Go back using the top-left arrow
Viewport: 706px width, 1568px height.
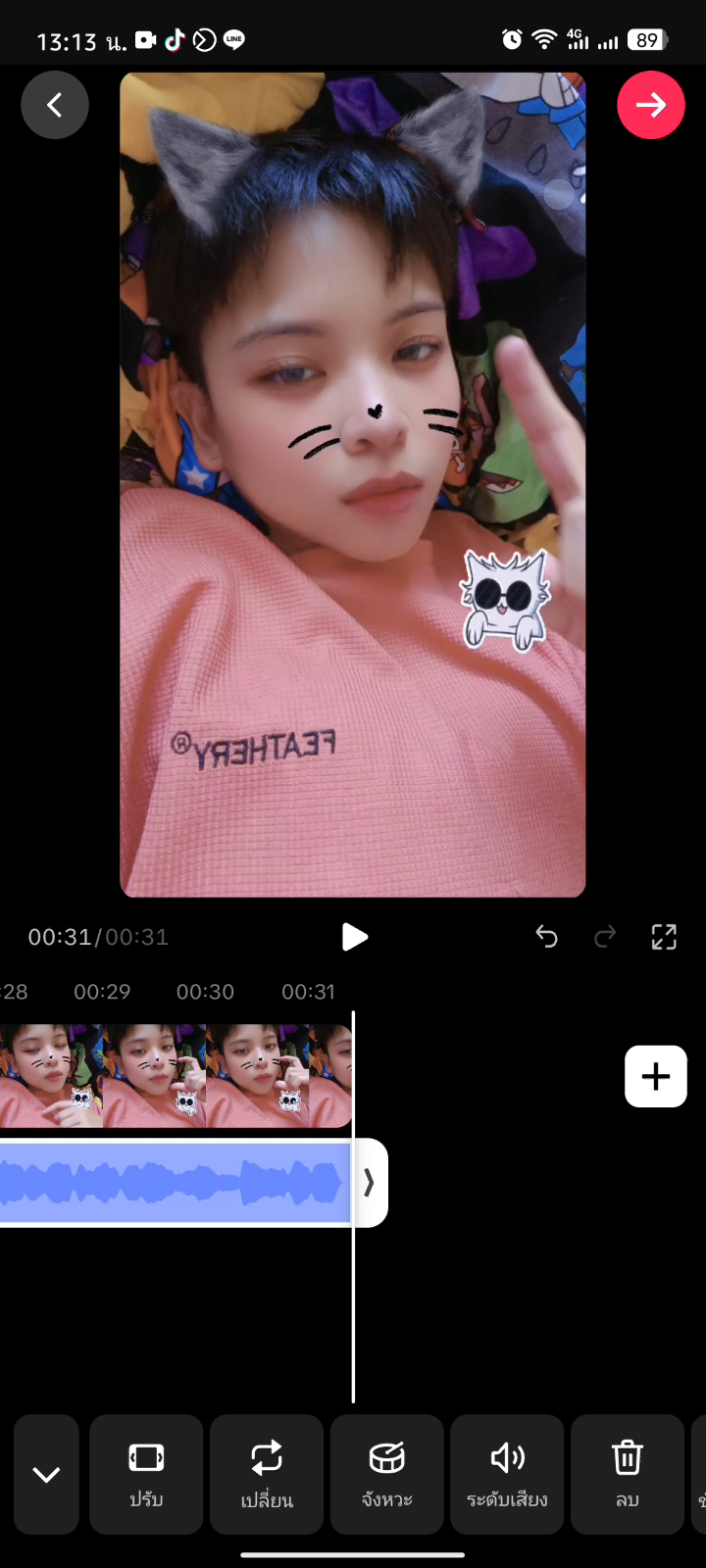(x=55, y=105)
